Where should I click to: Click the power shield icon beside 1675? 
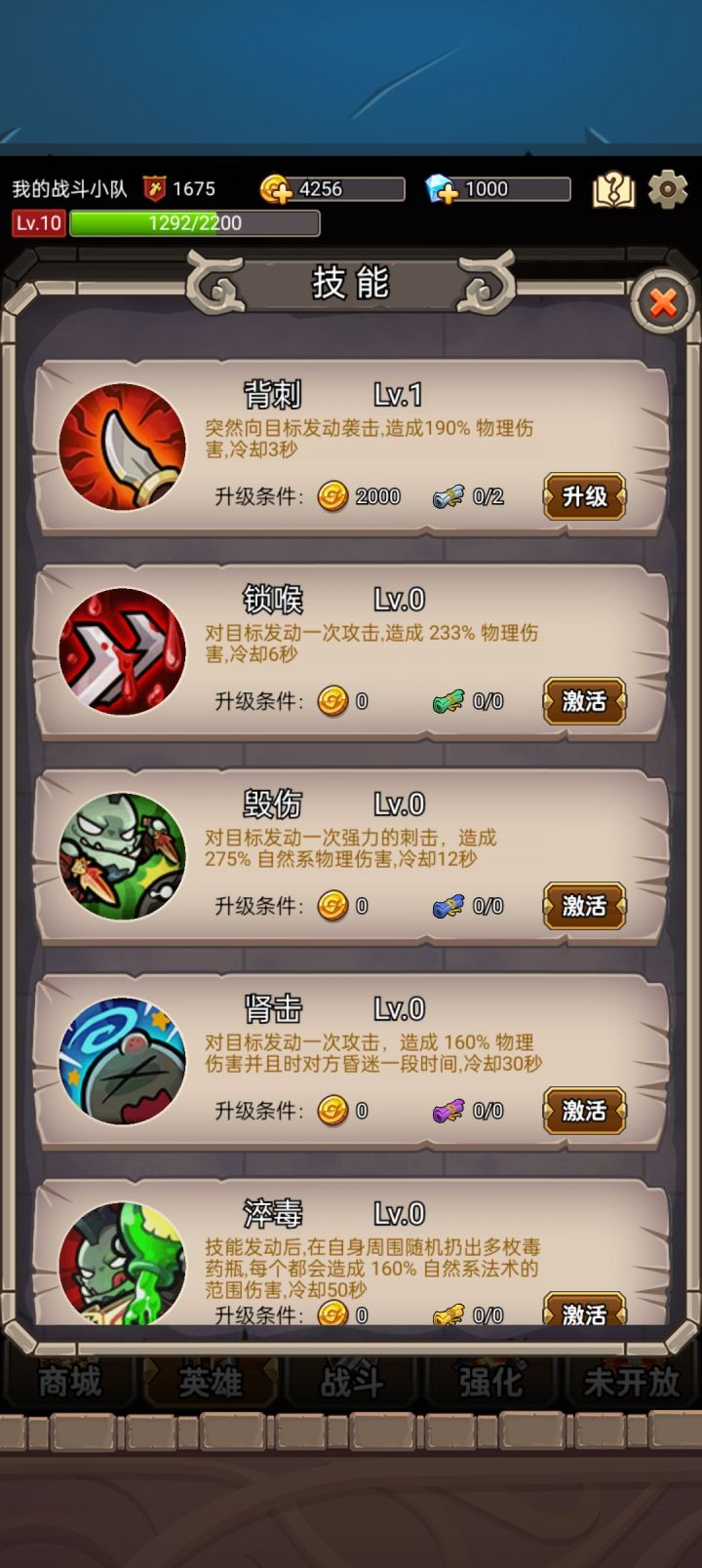[x=153, y=188]
